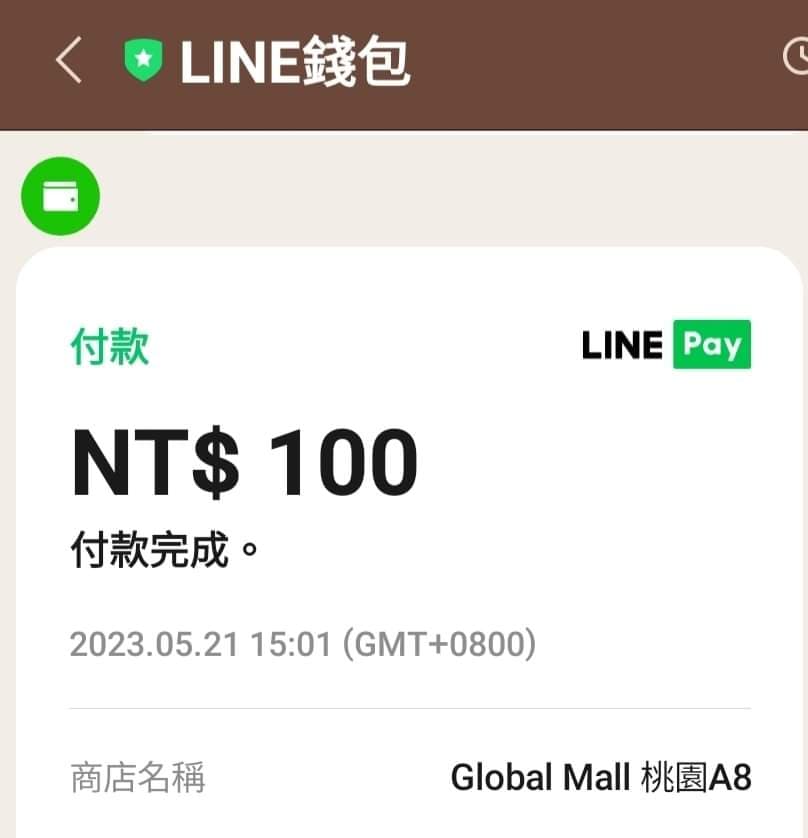Go back from LINE錢包 chat

(x=68, y=61)
